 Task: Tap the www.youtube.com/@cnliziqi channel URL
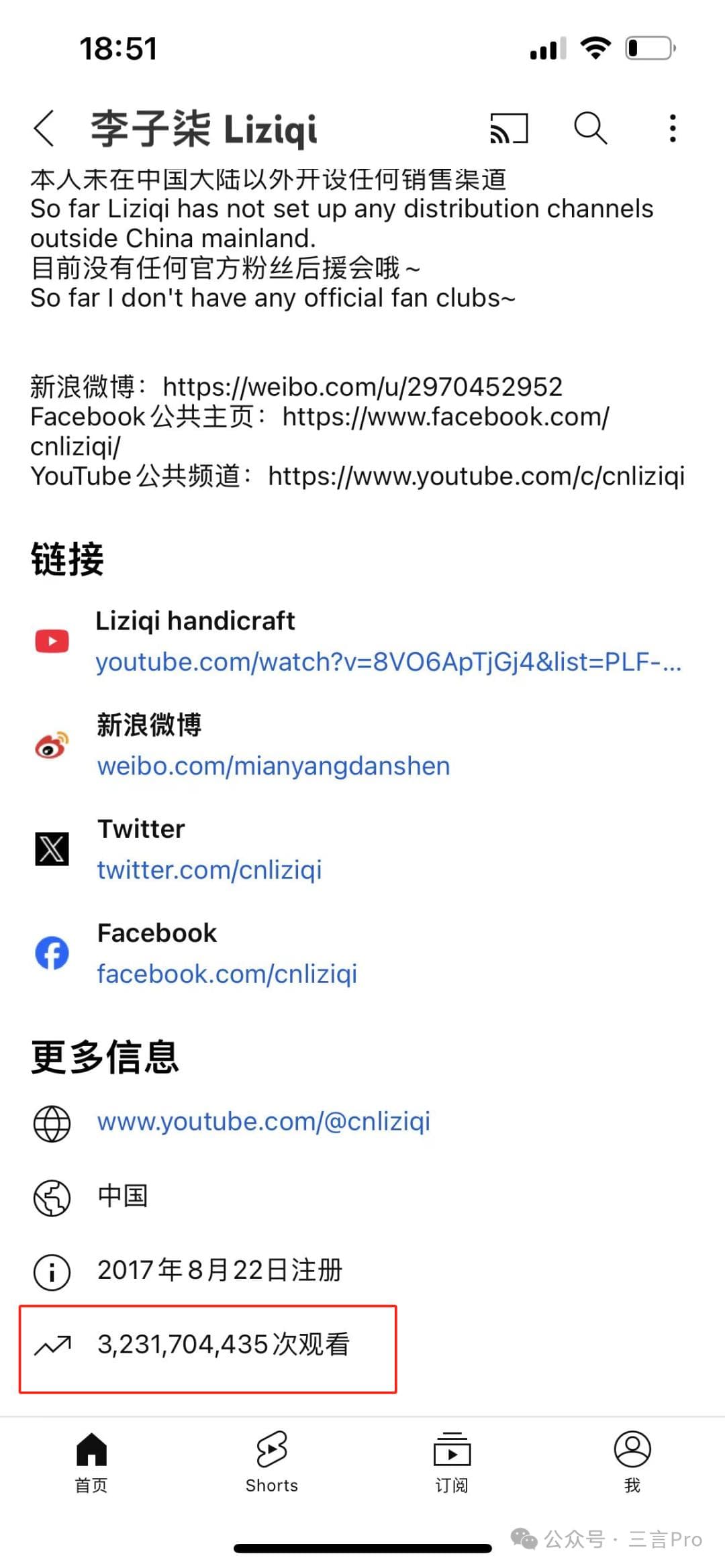coord(263,1122)
